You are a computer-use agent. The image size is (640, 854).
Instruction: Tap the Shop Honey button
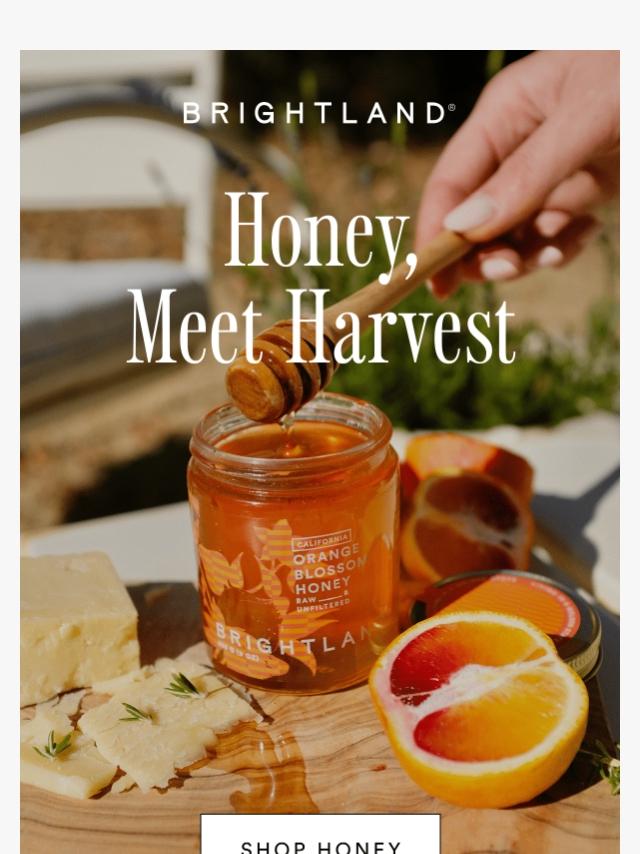pos(320,834)
